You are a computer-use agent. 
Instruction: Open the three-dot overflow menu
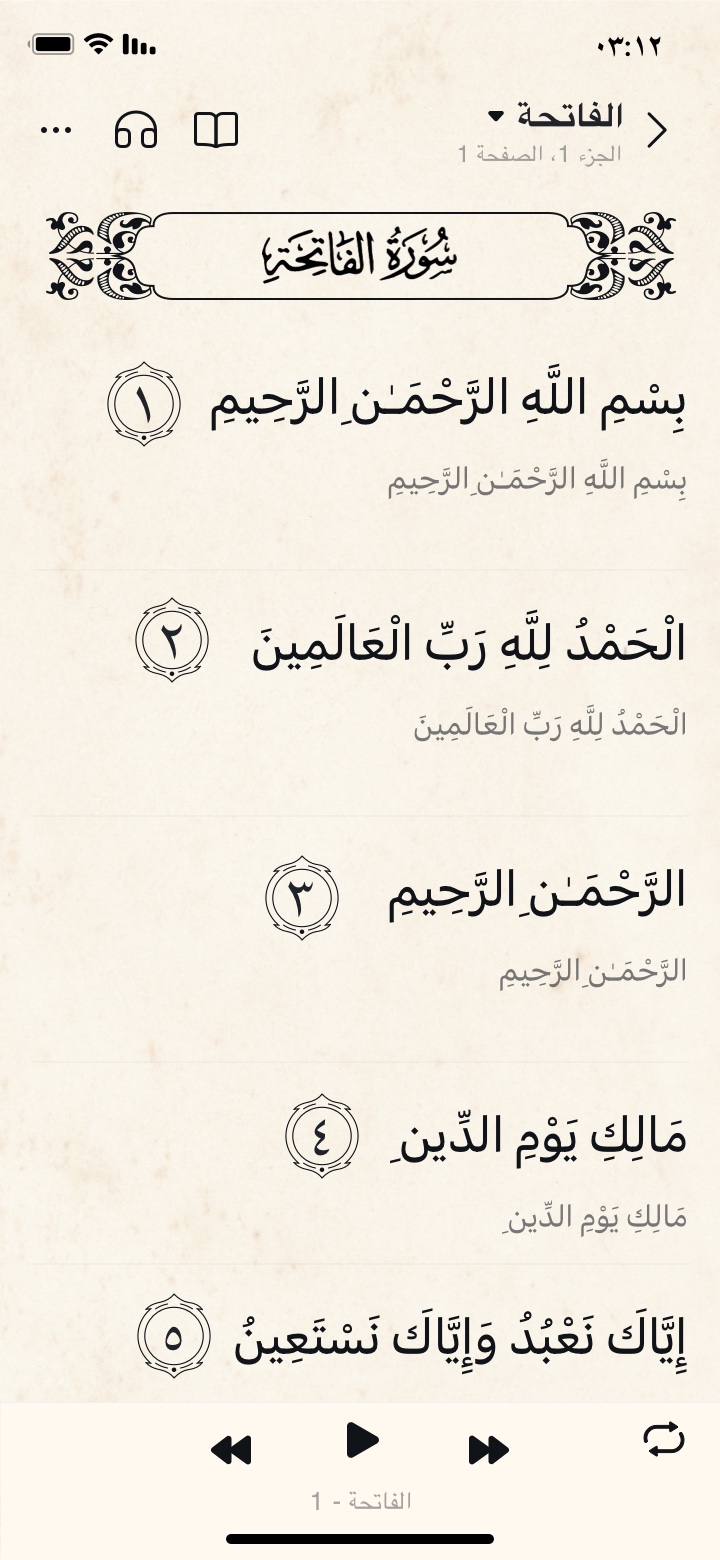(x=56, y=130)
